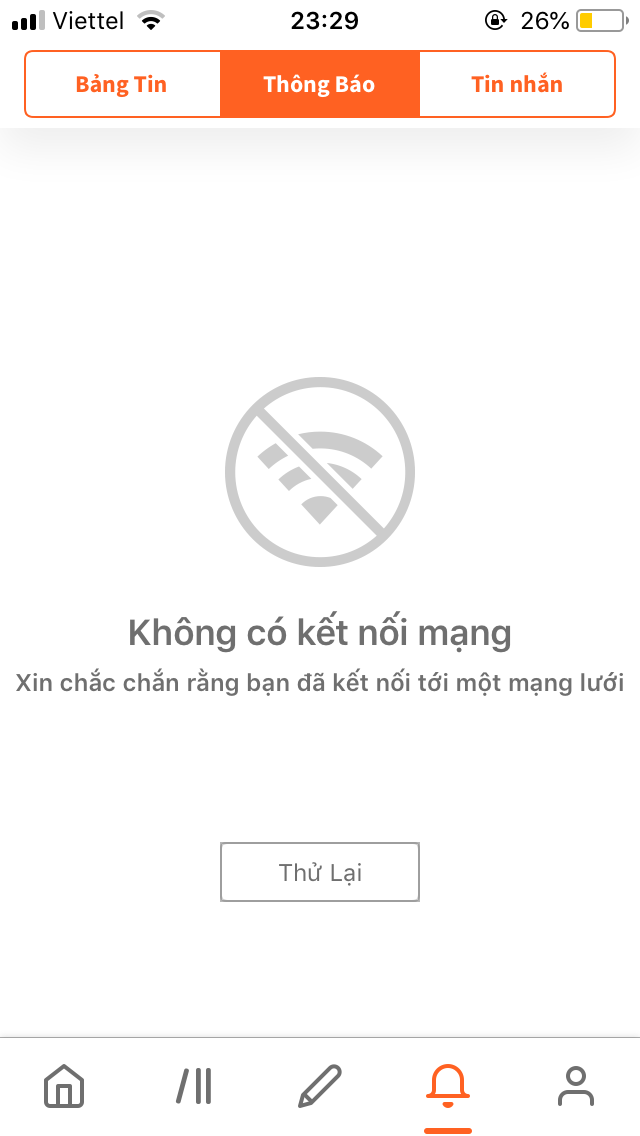Open the Tin nhắn tab

(517, 84)
